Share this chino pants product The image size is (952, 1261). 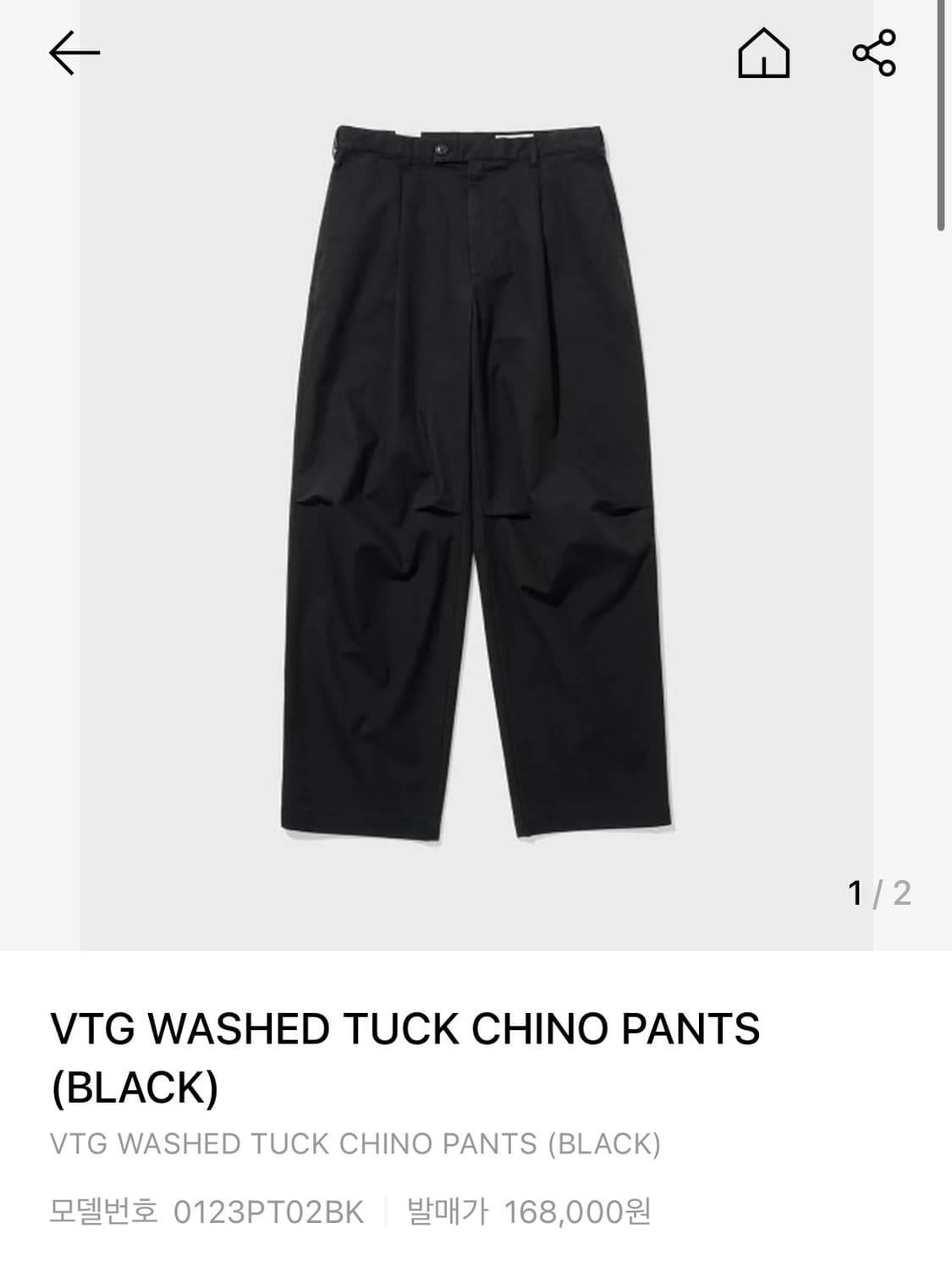point(873,53)
